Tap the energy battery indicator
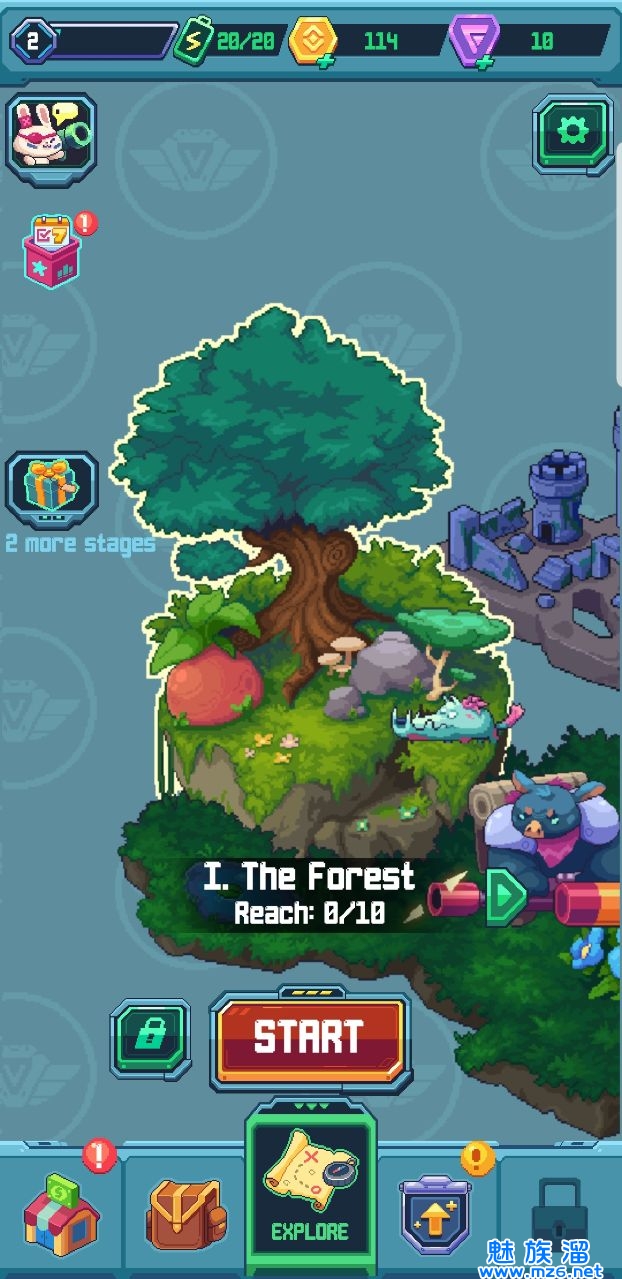622x1279 pixels. point(192,41)
